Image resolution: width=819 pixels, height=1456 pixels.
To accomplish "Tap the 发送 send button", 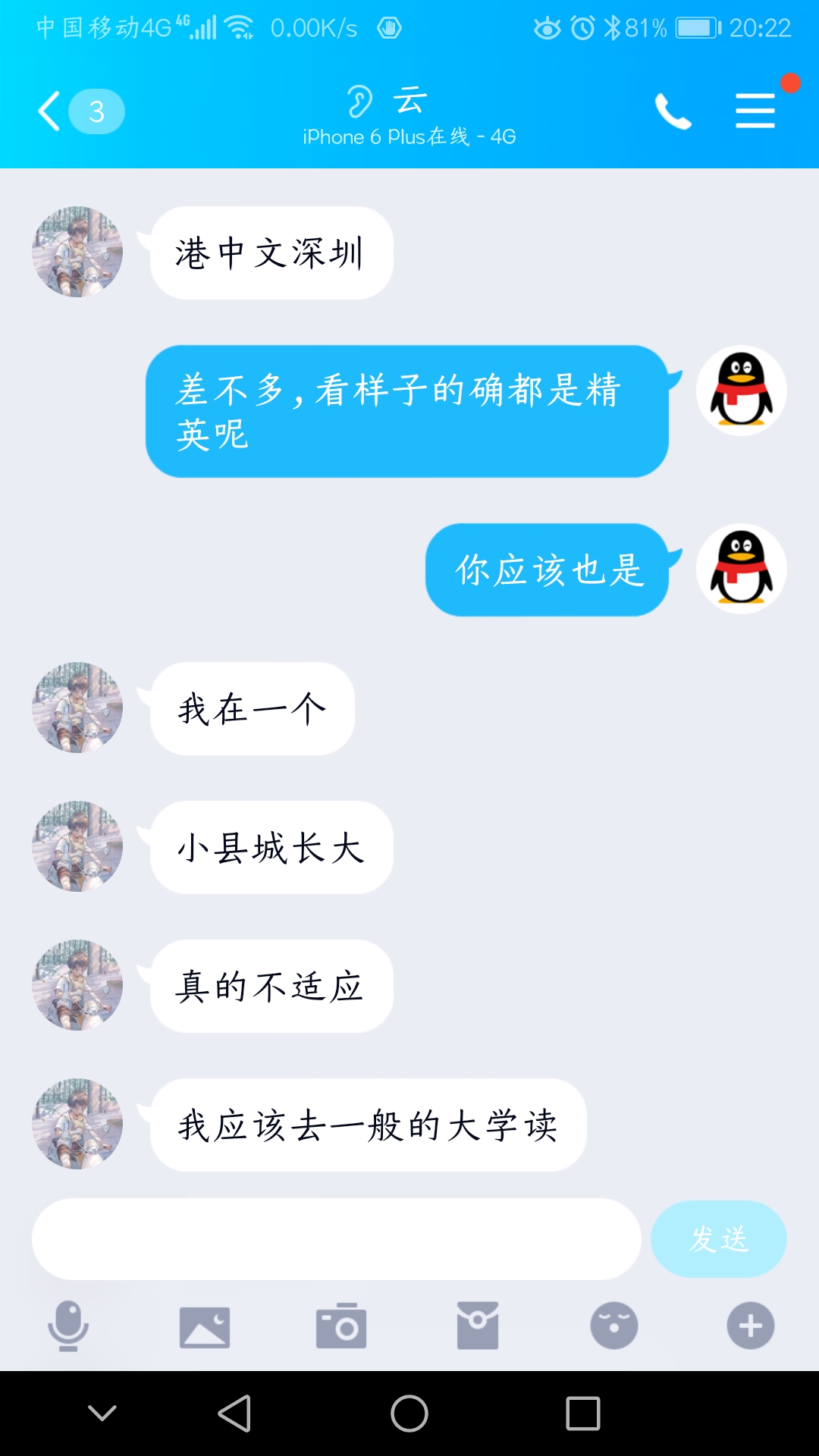I will (x=718, y=1239).
